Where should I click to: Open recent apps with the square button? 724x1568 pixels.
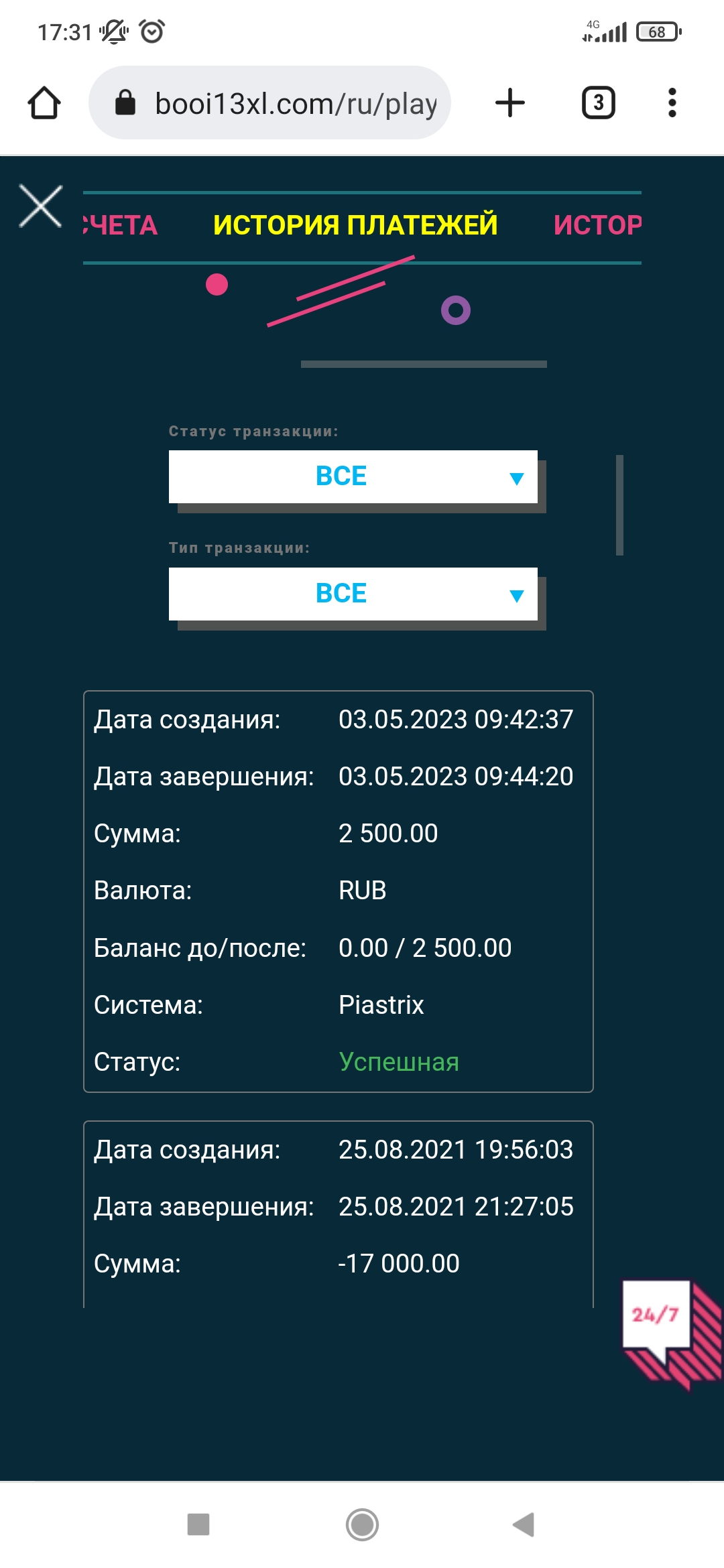[198, 1524]
